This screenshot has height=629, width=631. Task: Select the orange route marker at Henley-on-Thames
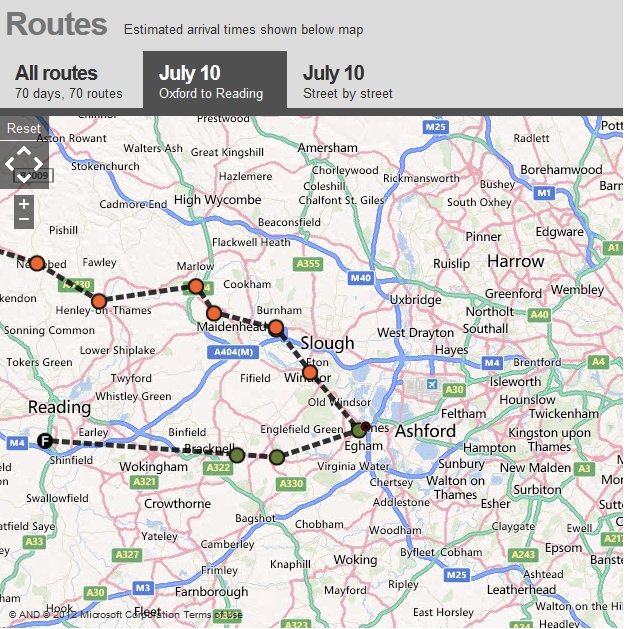[98, 301]
